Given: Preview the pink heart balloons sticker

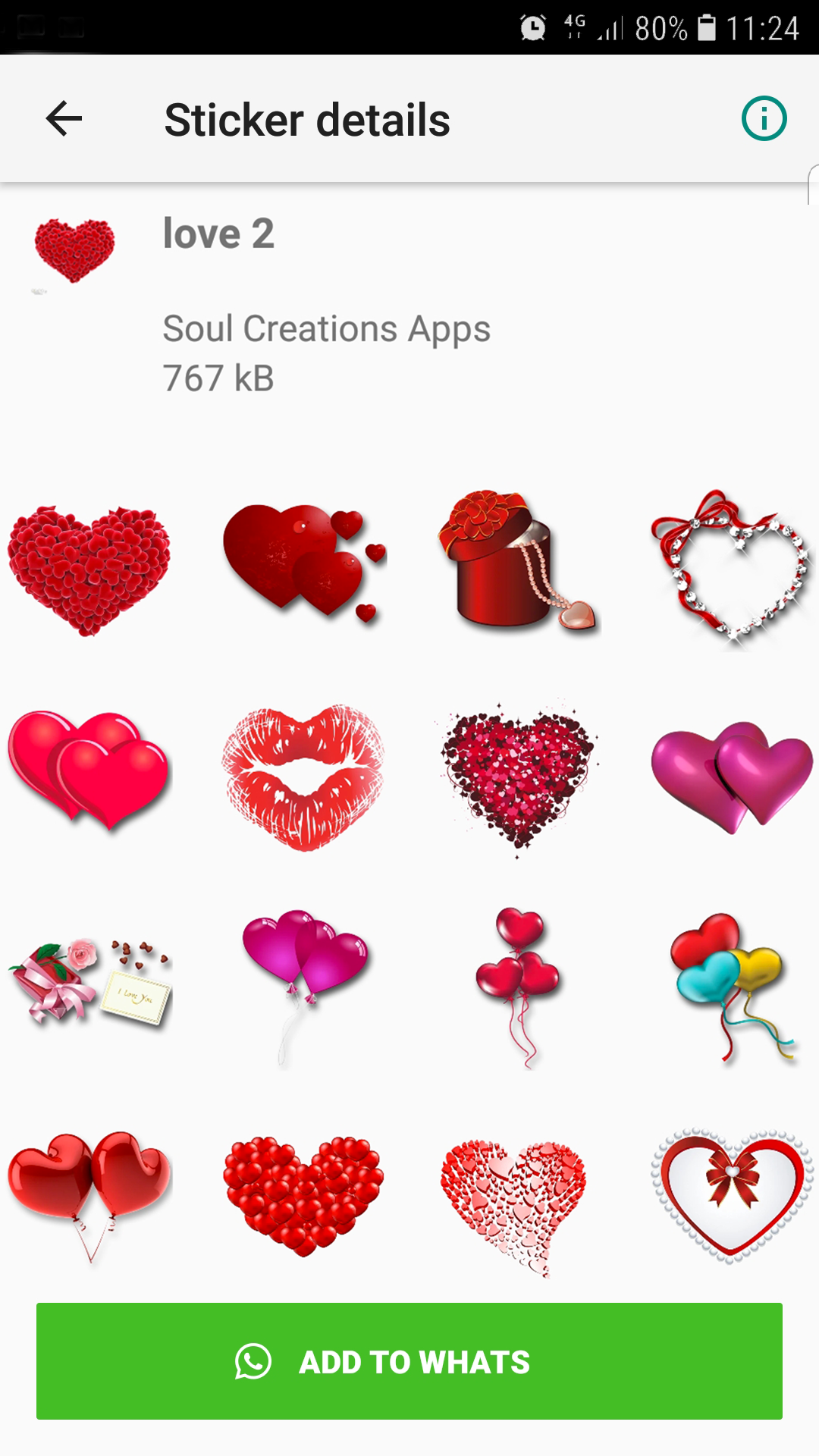Looking at the screenshot, I should tap(303, 978).
